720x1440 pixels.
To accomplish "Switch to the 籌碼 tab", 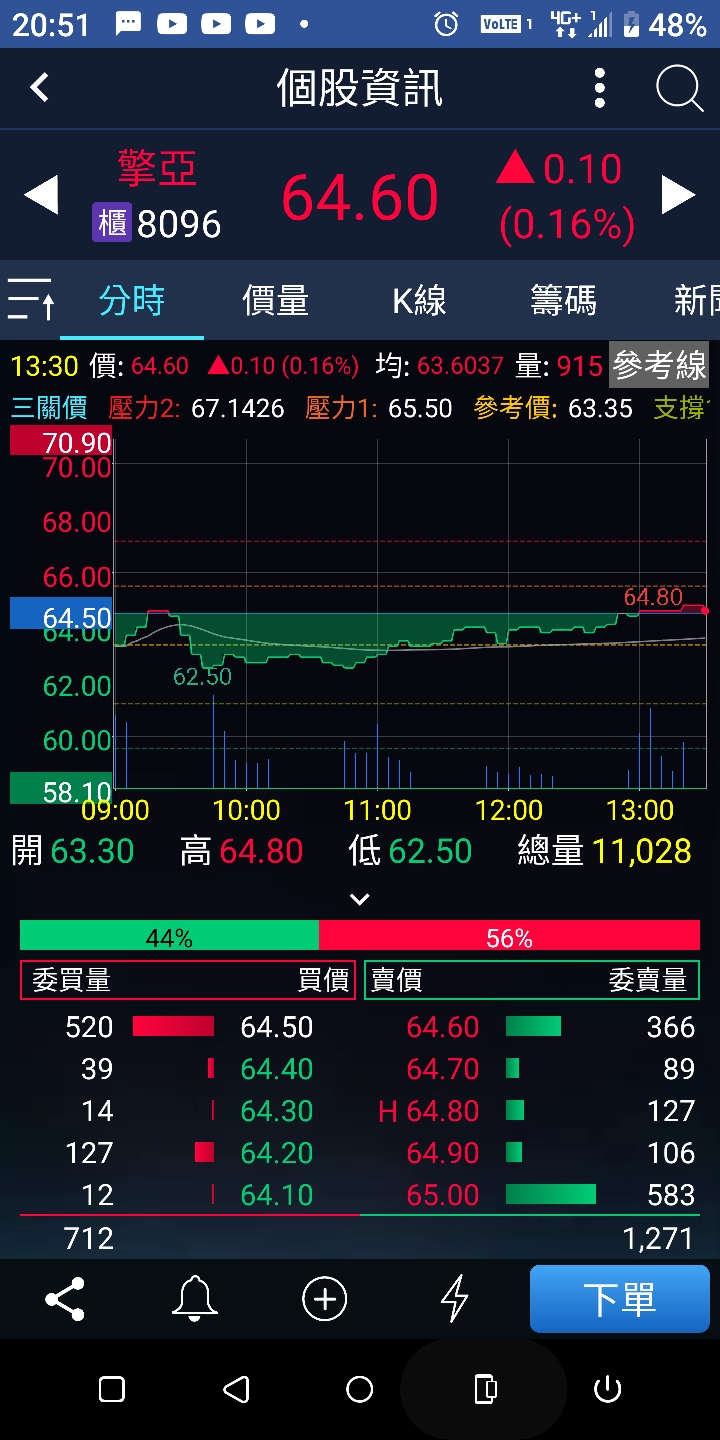I will [563, 300].
